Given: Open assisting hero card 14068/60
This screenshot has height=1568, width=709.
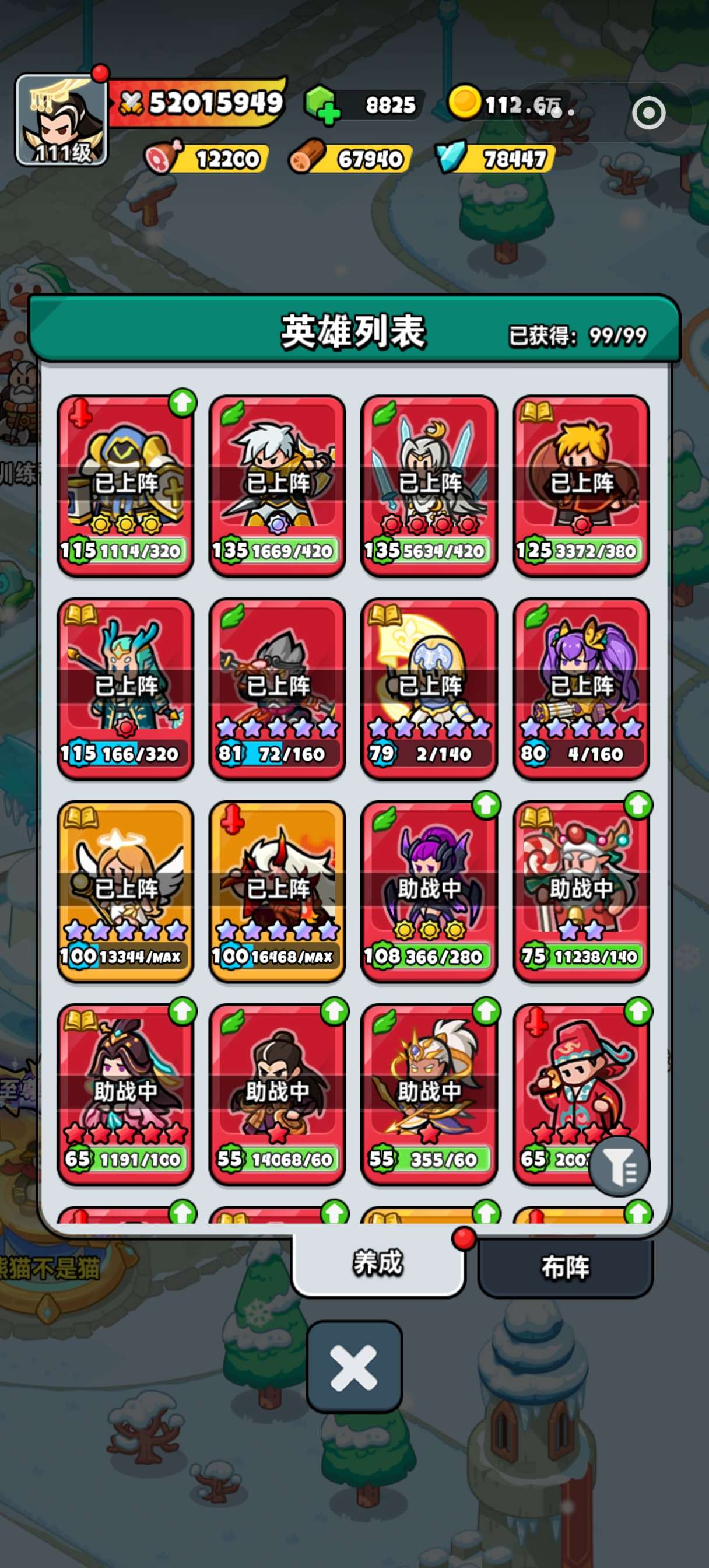Looking at the screenshot, I should 278,1094.
